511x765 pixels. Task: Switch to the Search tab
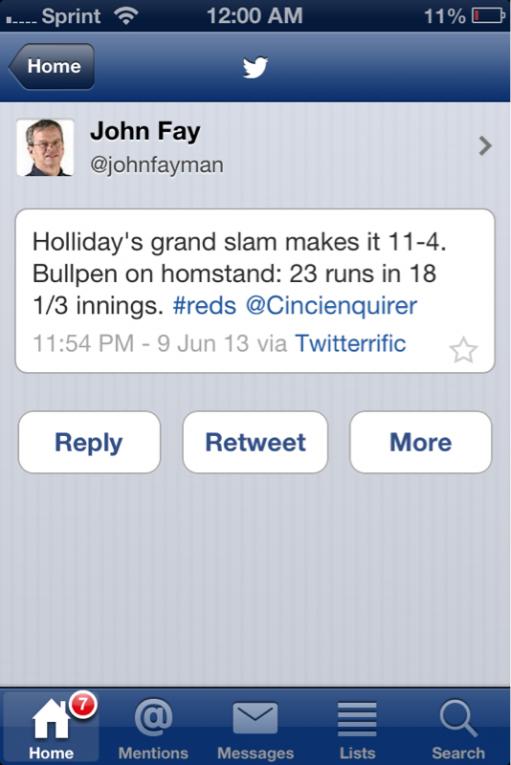coord(458,728)
